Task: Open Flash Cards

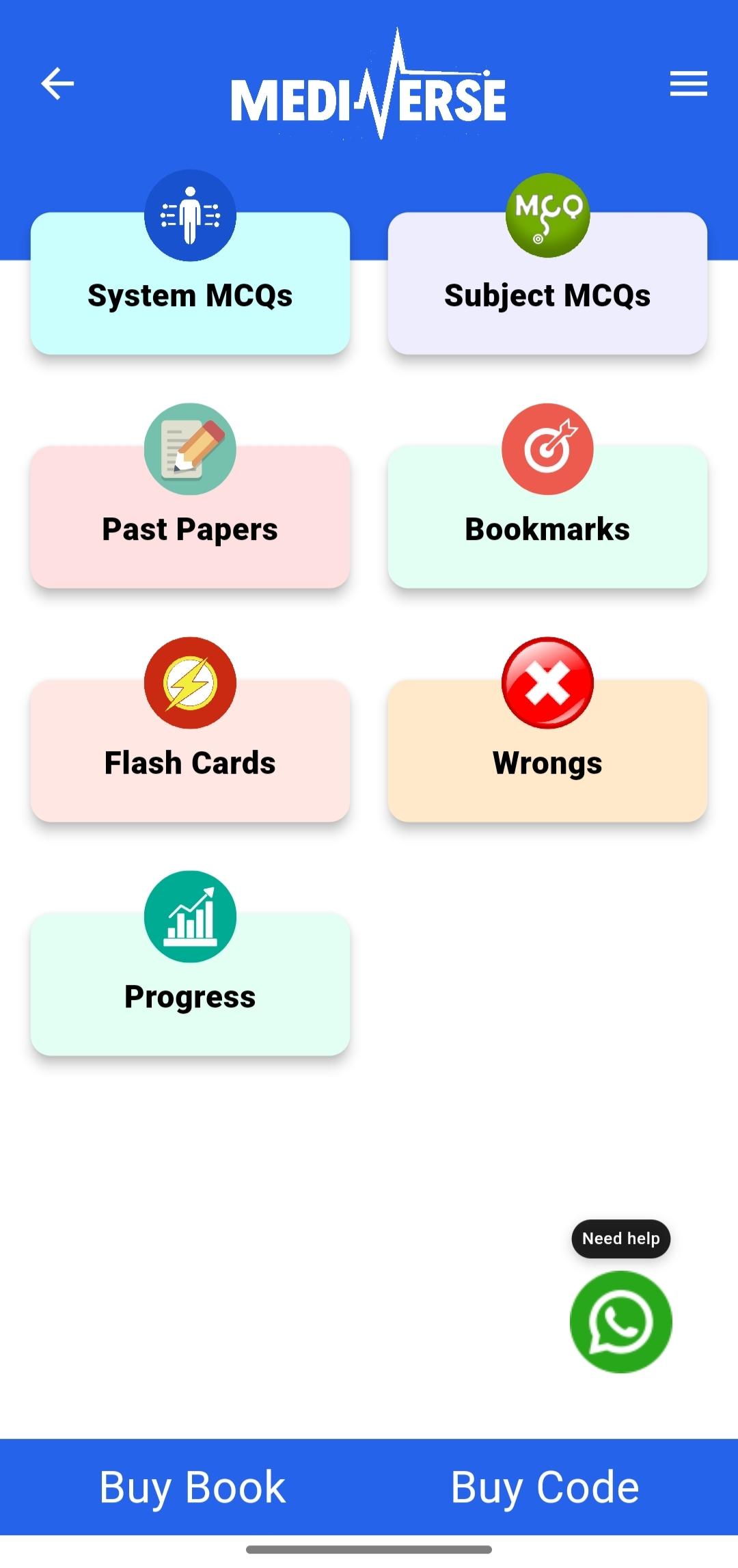Action: pos(190,751)
